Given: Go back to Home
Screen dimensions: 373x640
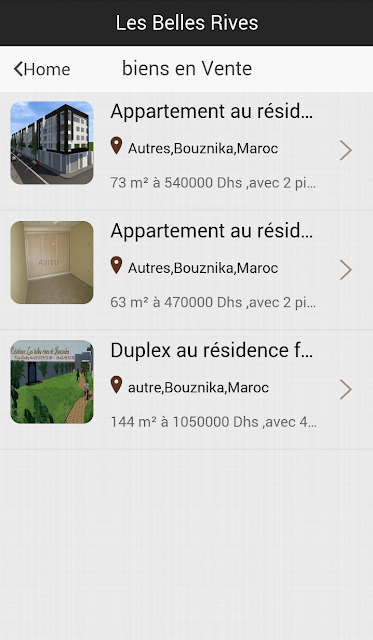Looking at the screenshot, I should click(42, 69).
